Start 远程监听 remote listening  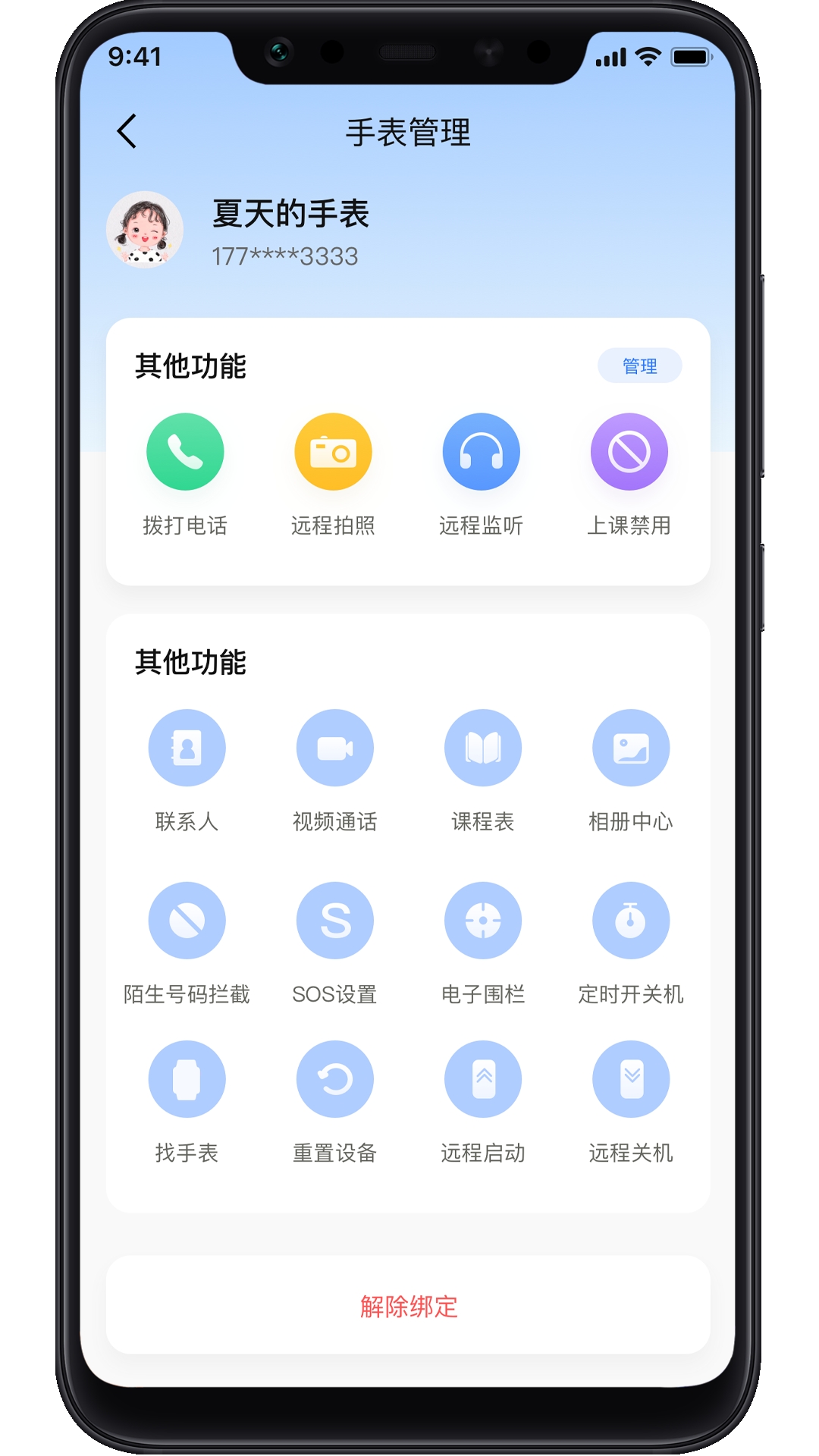(x=481, y=453)
